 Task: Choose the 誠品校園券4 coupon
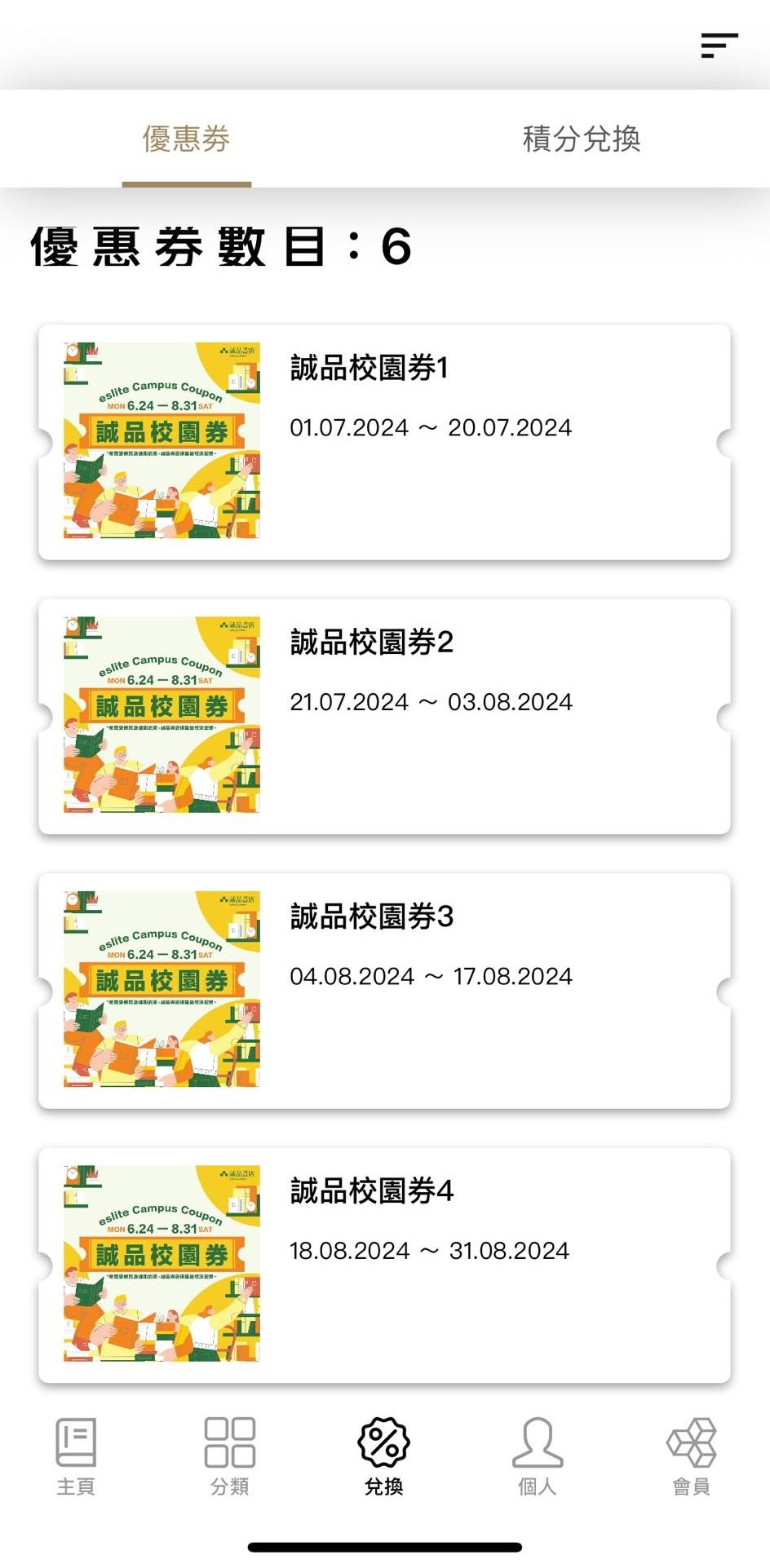click(384, 1265)
